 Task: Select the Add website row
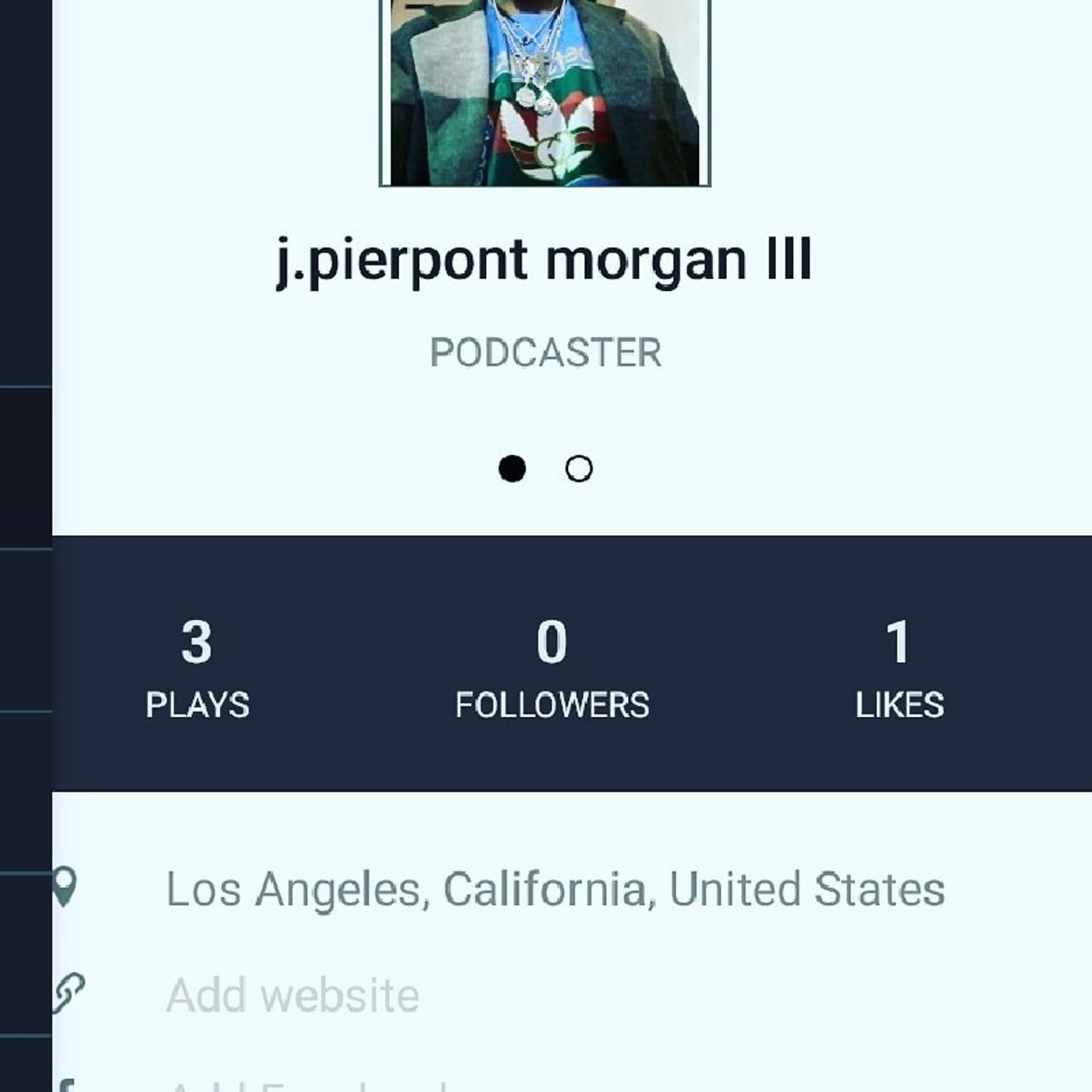click(292, 994)
